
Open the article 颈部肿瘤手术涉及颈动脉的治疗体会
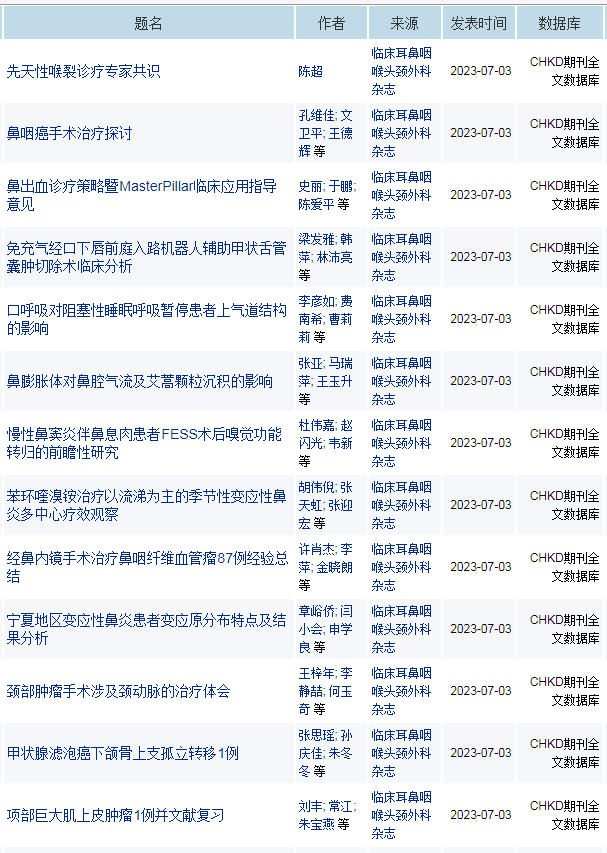tap(118, 691)
